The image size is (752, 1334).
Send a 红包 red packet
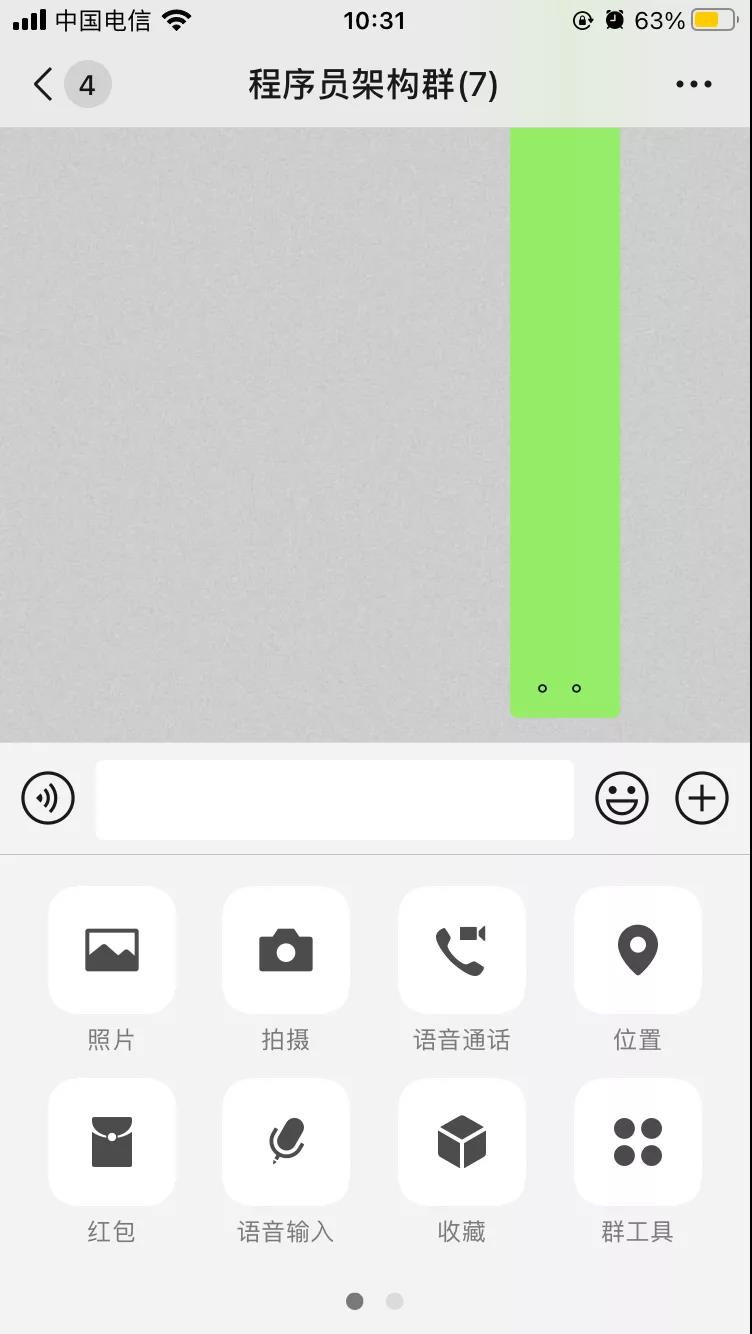112,1142
